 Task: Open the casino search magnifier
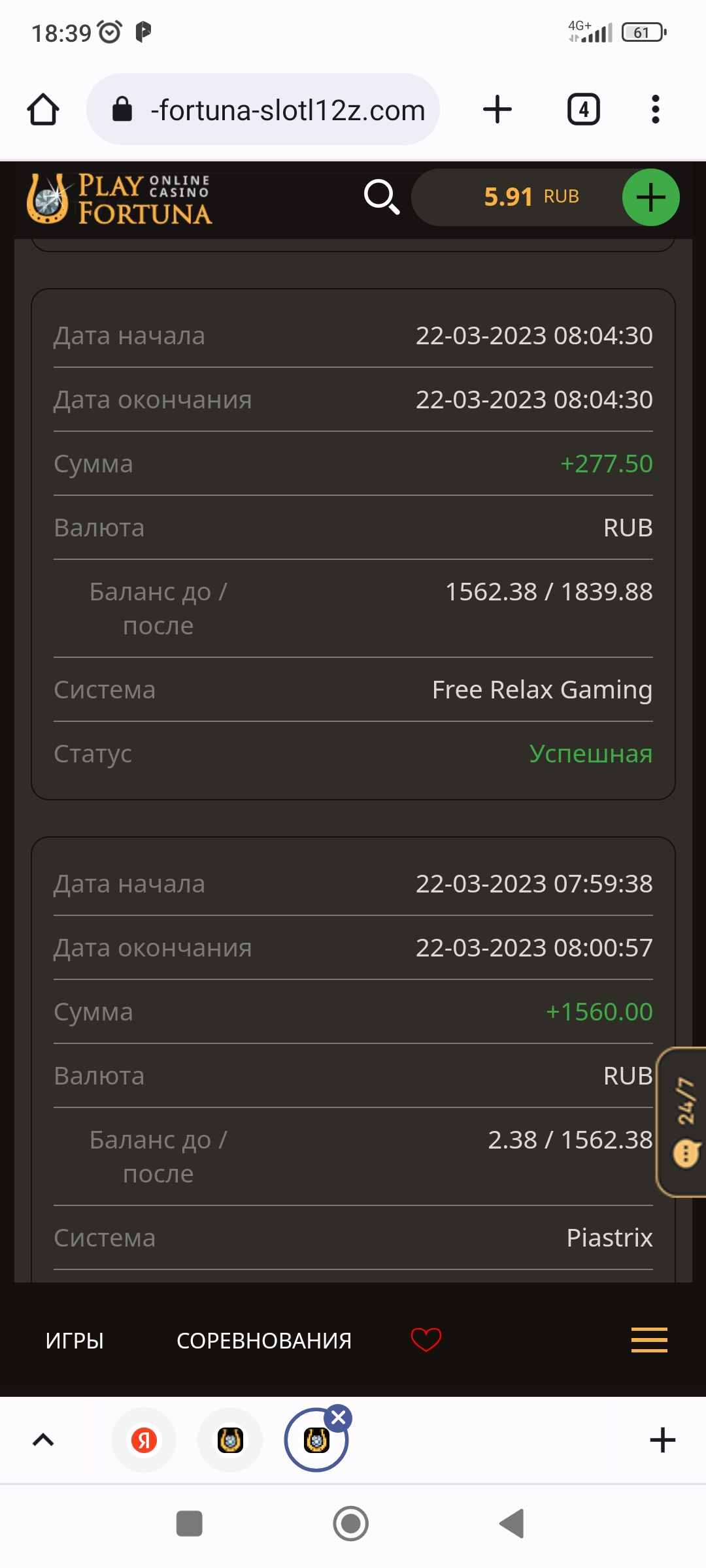pyautogui.click(x=381, y=197)
